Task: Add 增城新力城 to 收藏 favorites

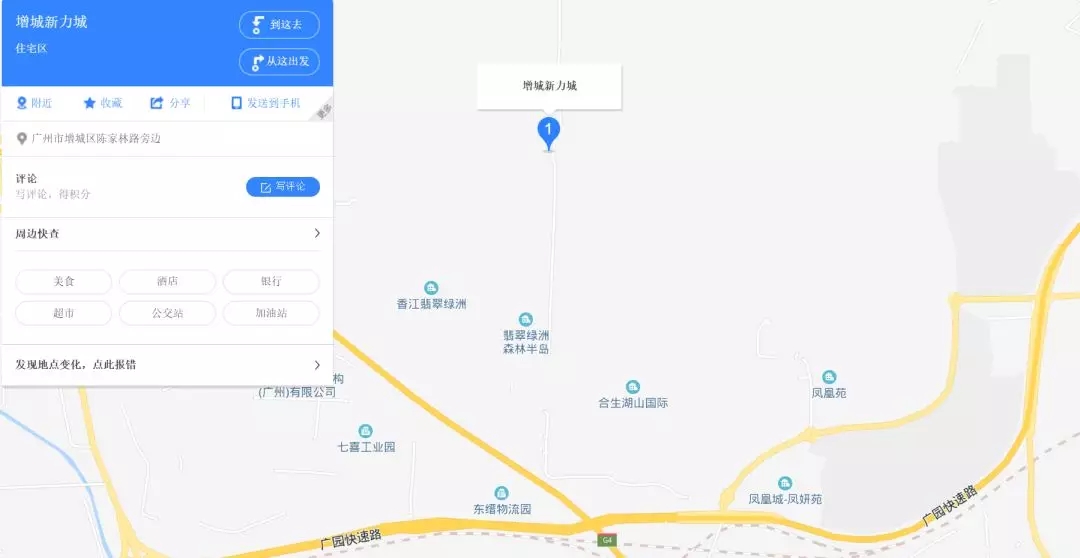Action: (x=102, y=103)
